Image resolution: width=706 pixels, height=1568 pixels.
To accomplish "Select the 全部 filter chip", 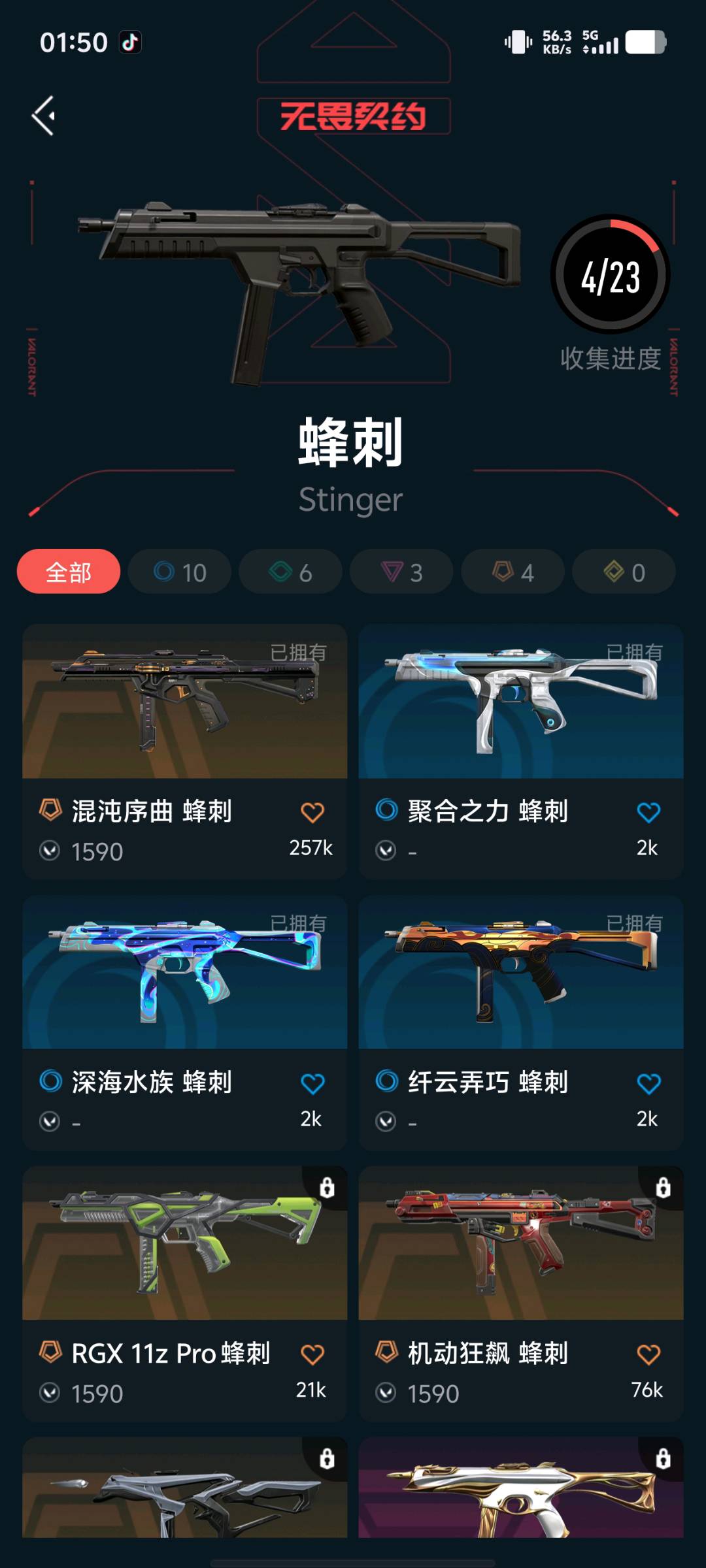I will (x=69, y=572).
